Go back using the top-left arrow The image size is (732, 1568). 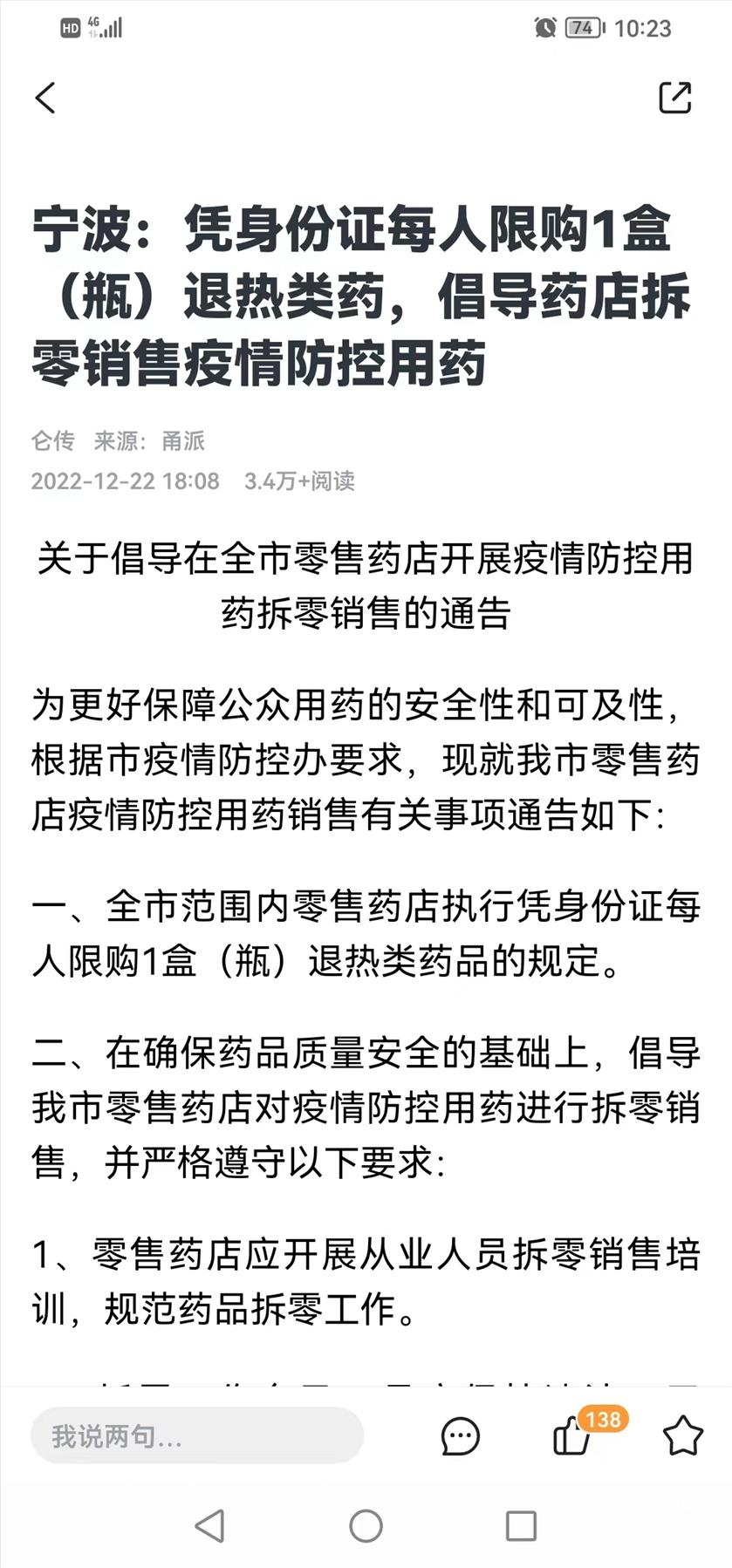point(45,98)
